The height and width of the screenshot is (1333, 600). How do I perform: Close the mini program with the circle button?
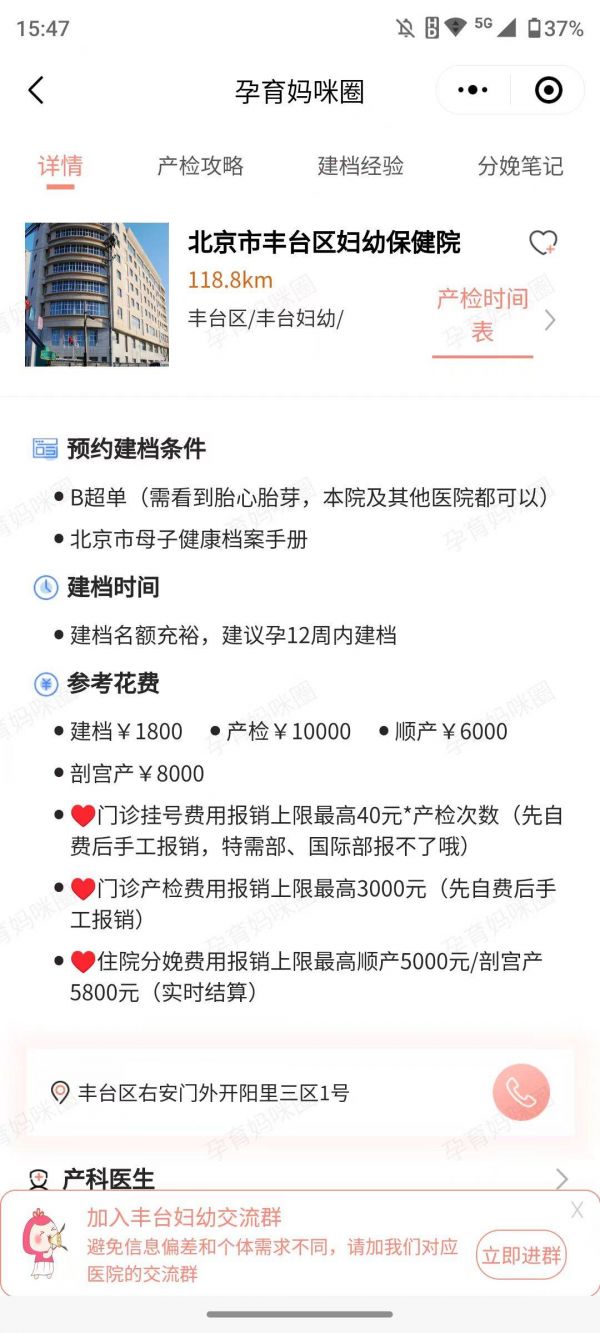pos(548,91)
